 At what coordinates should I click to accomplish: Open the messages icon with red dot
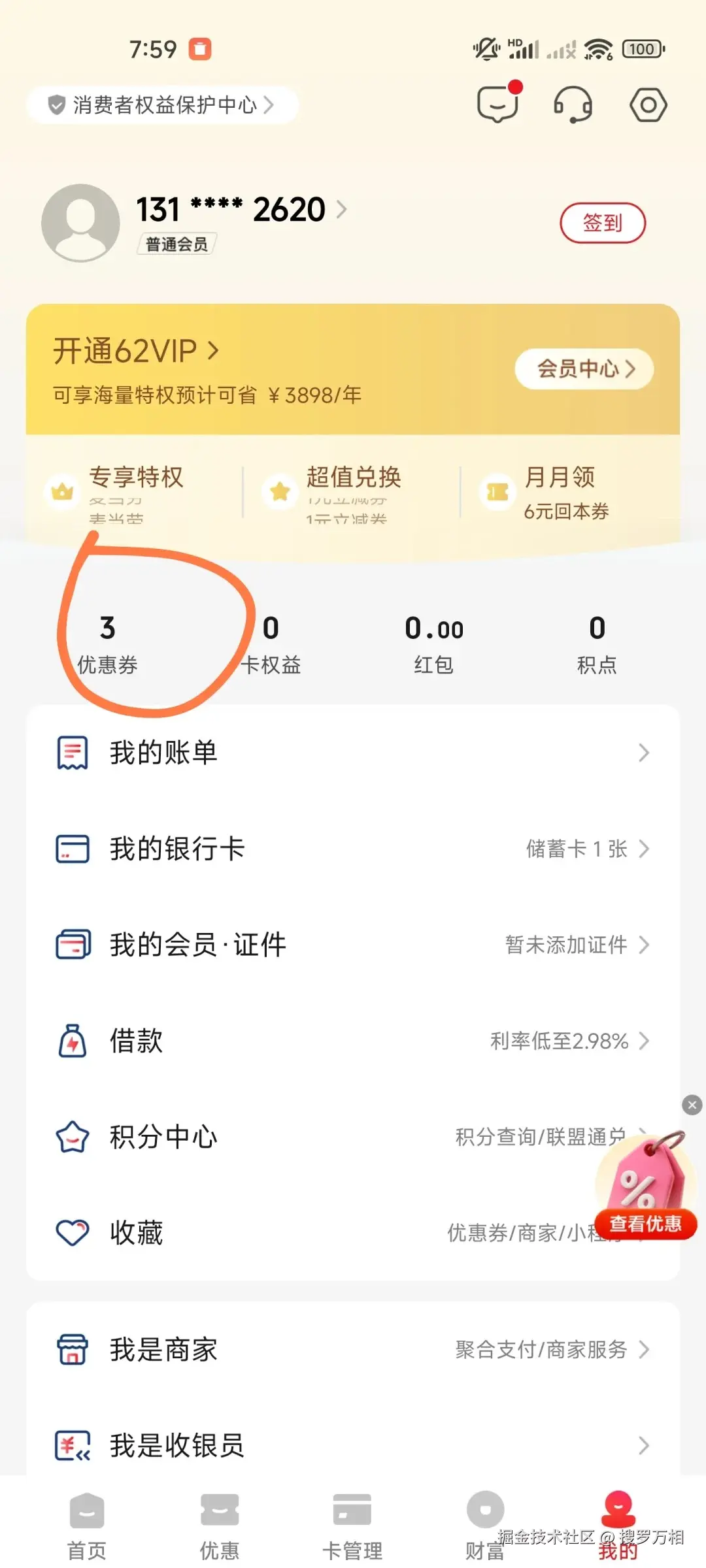(x=498, y=105)
